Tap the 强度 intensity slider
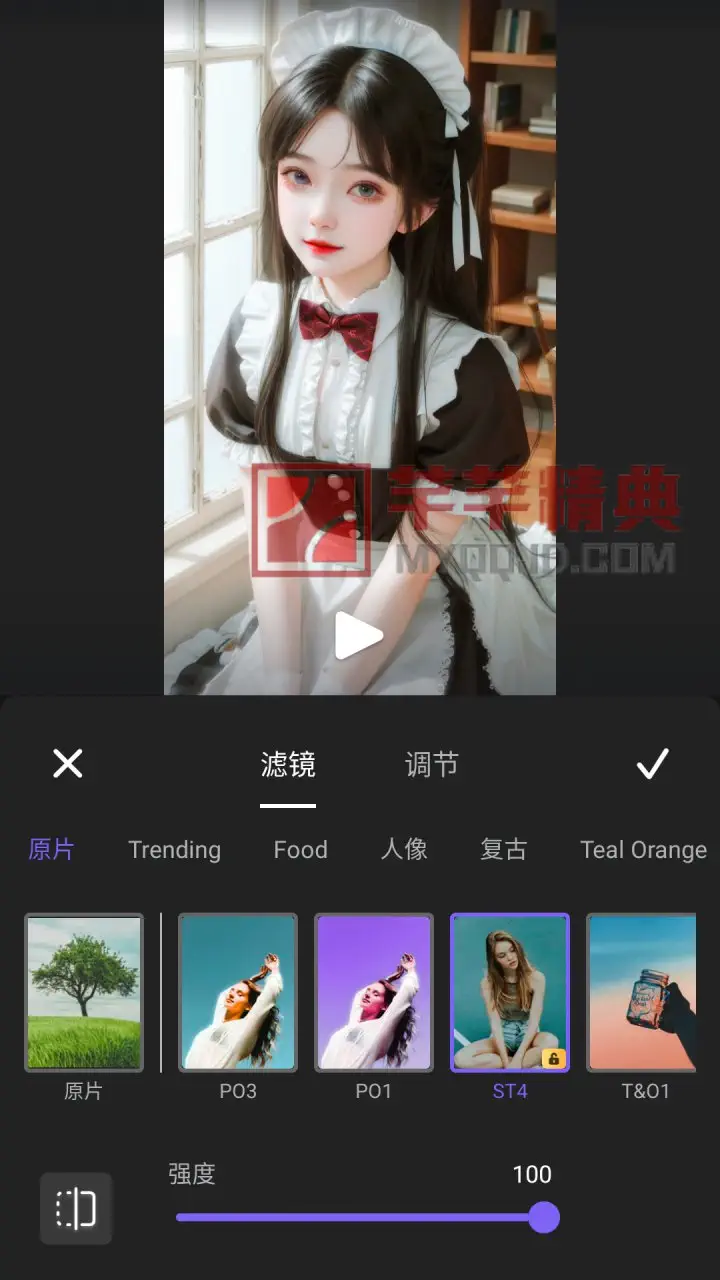 pos(360,1217)
